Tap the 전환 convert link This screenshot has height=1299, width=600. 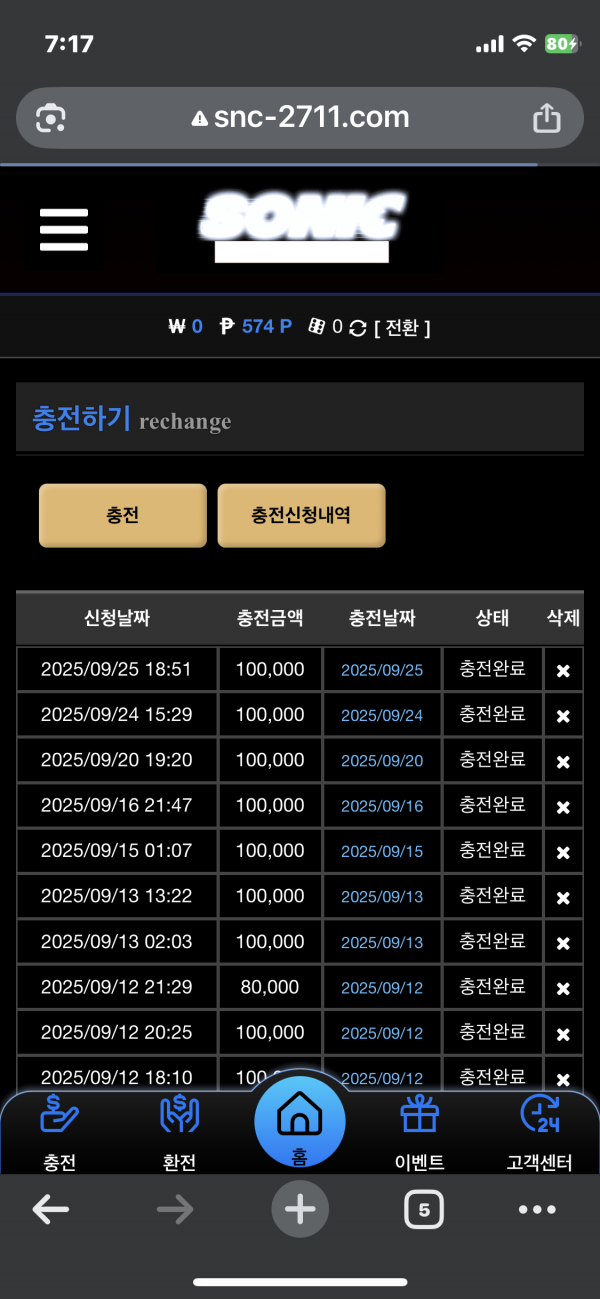402,327
